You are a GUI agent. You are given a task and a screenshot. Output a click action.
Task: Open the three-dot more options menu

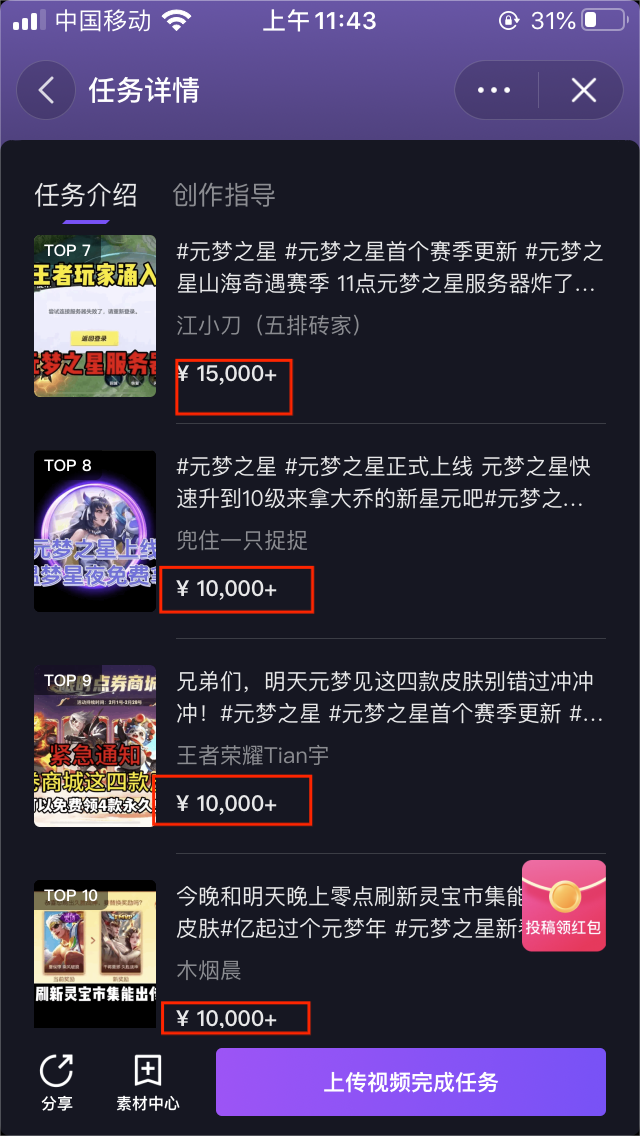[494, 91]
